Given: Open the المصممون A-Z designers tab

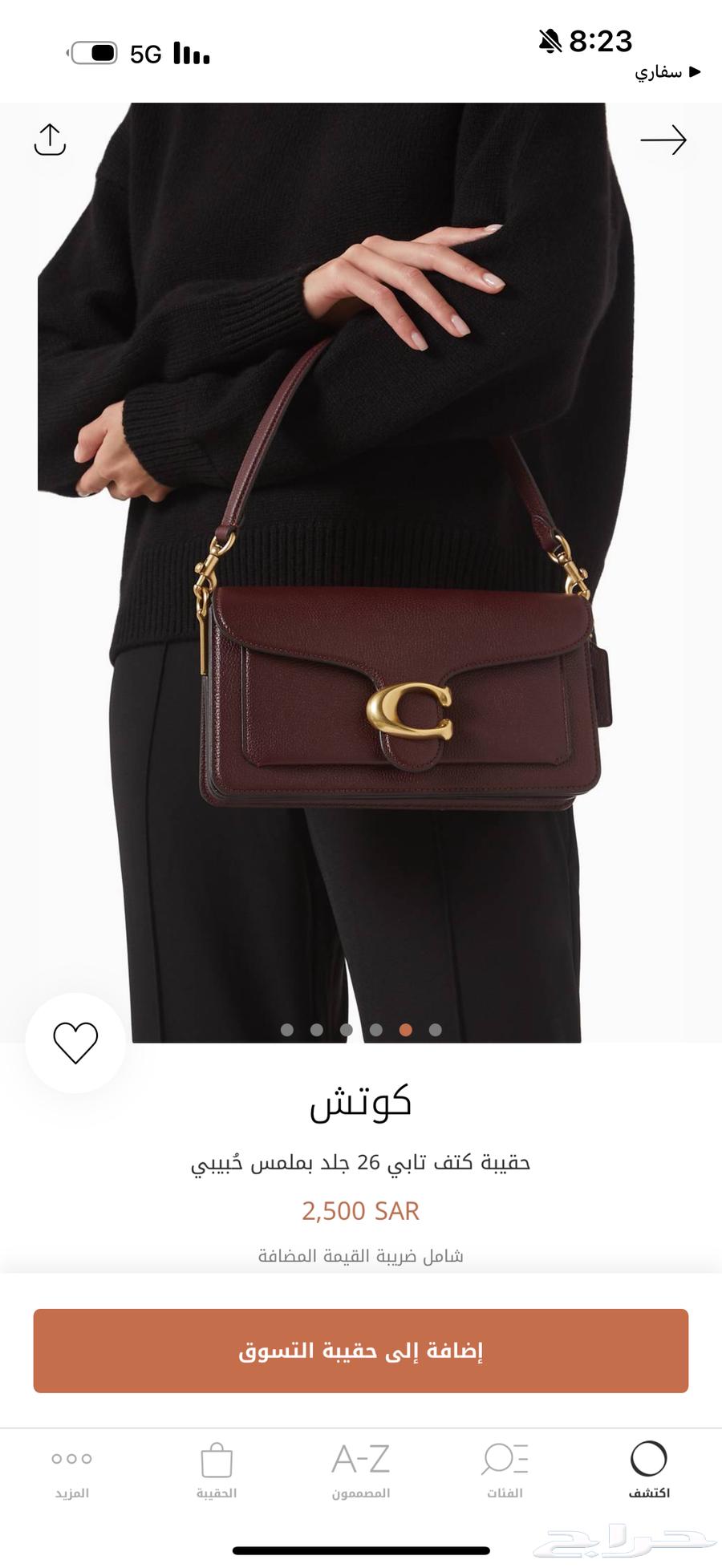Looking at the screenshot, I should [361, 1469].
